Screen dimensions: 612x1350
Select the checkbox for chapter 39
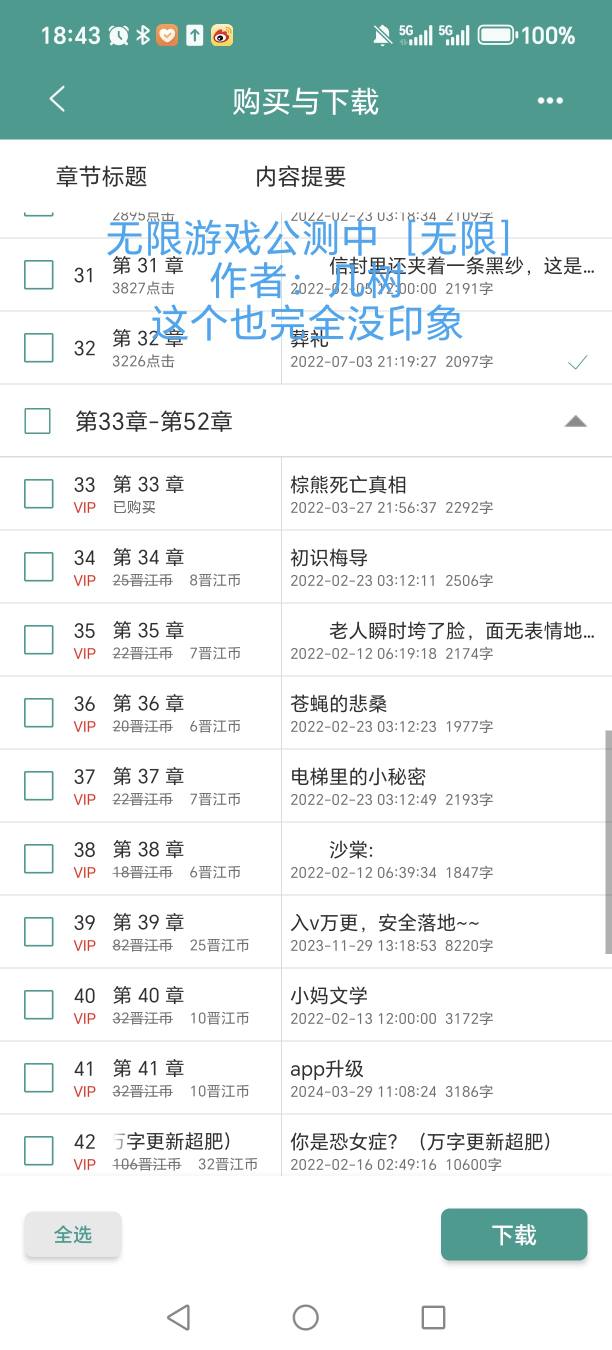[x=38, y=931]
